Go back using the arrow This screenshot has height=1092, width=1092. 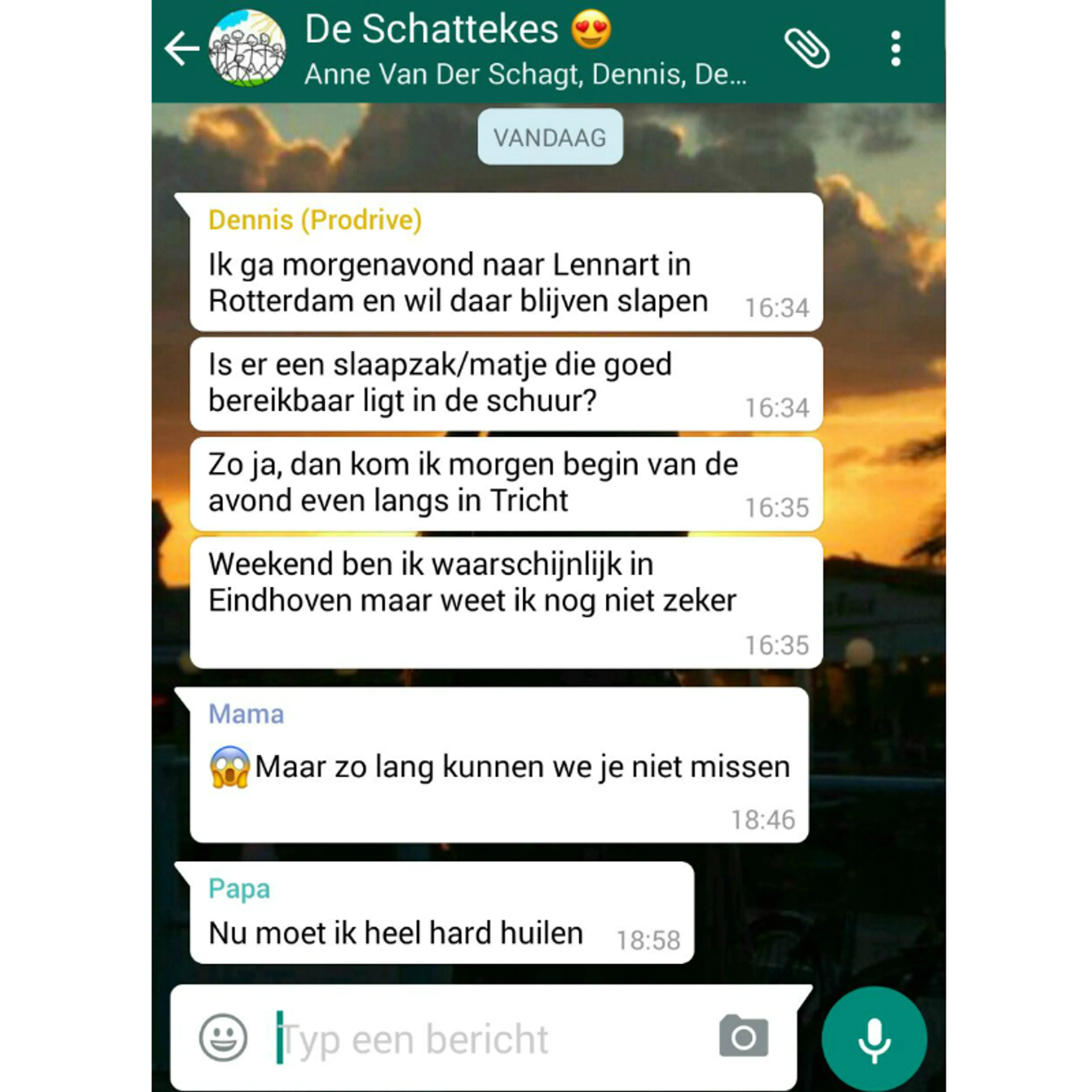point(181,49)
